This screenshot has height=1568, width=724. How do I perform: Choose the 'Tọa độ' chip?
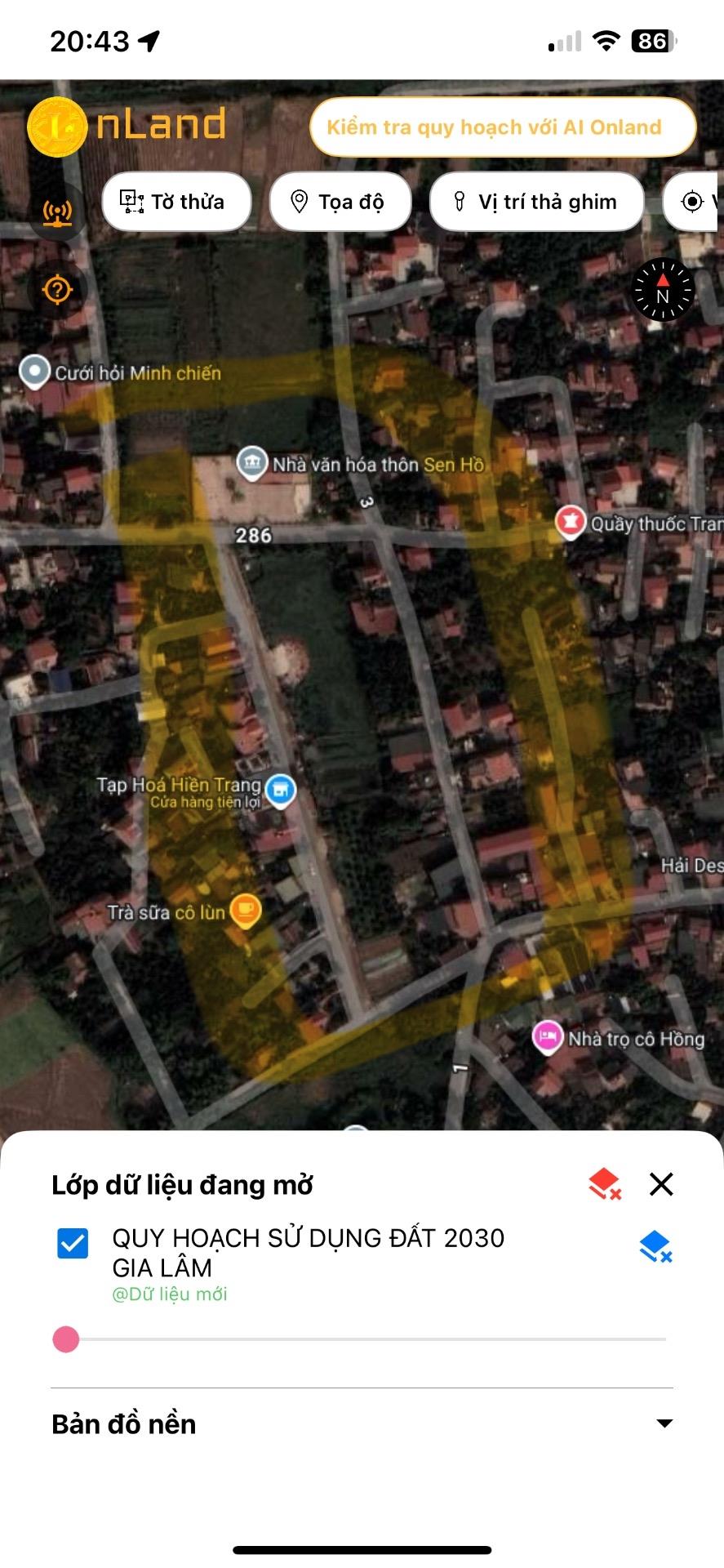pyautogui.click(x=340, y=202)
